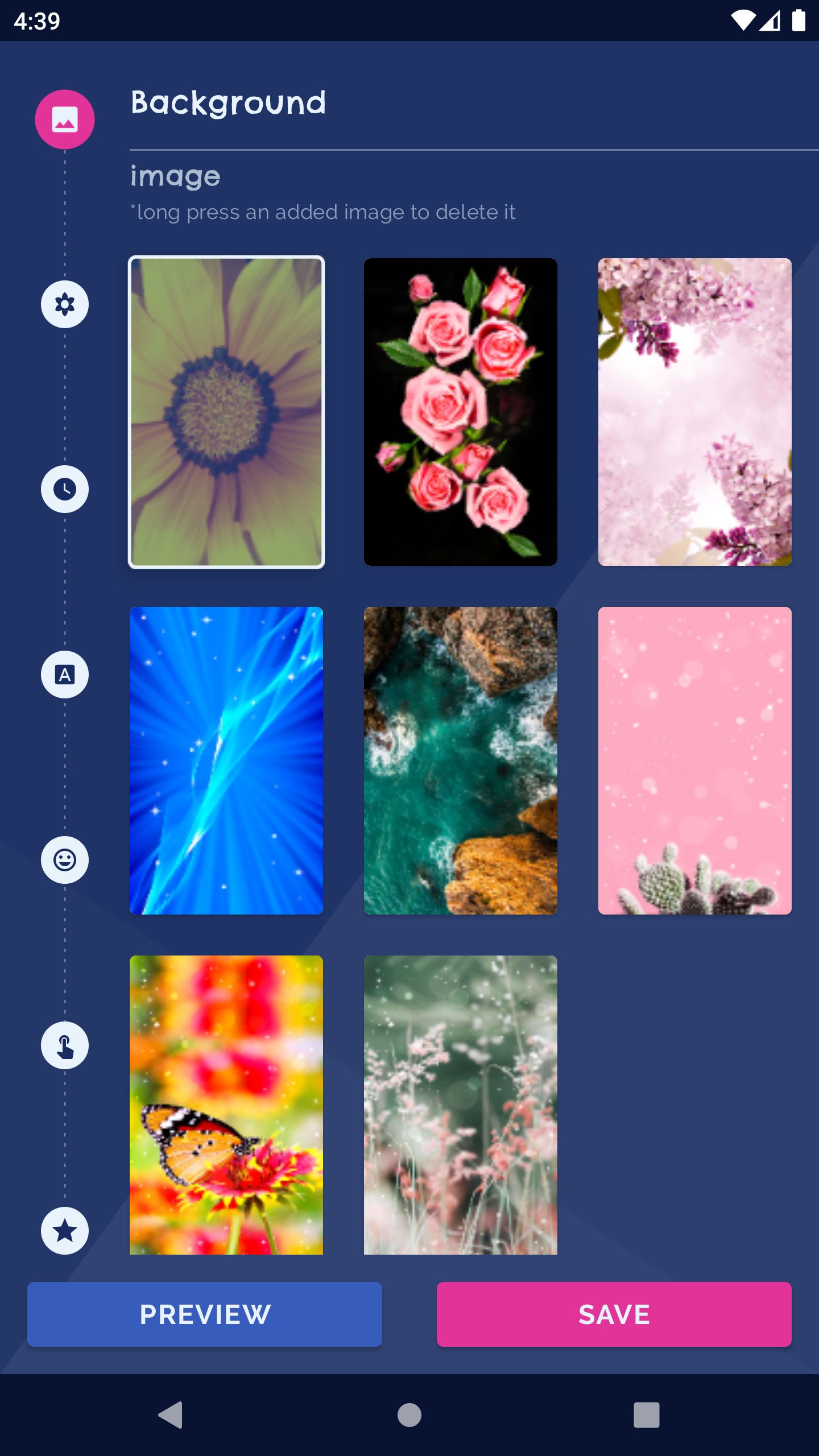Open the star step icon

point(65,1231)
